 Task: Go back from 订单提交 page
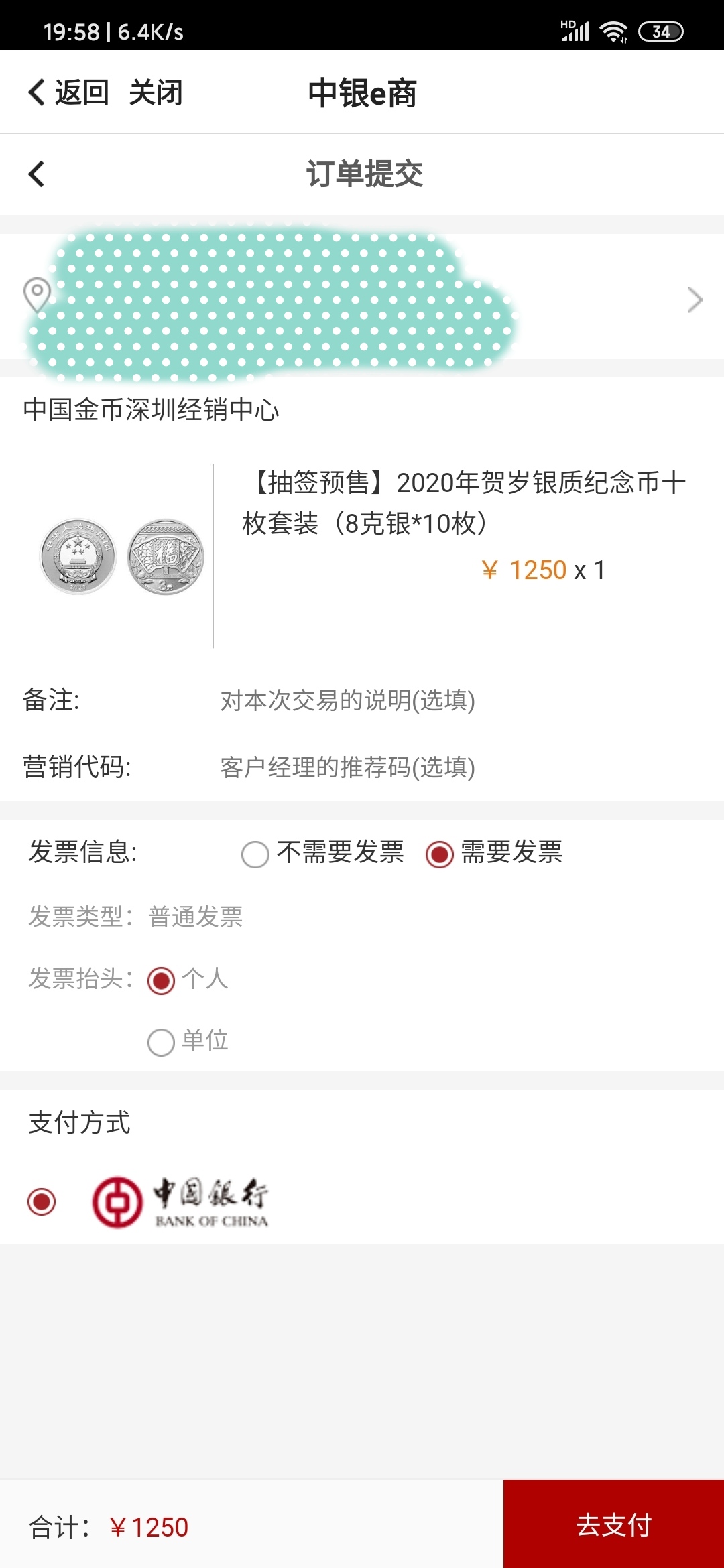[37, 174]
